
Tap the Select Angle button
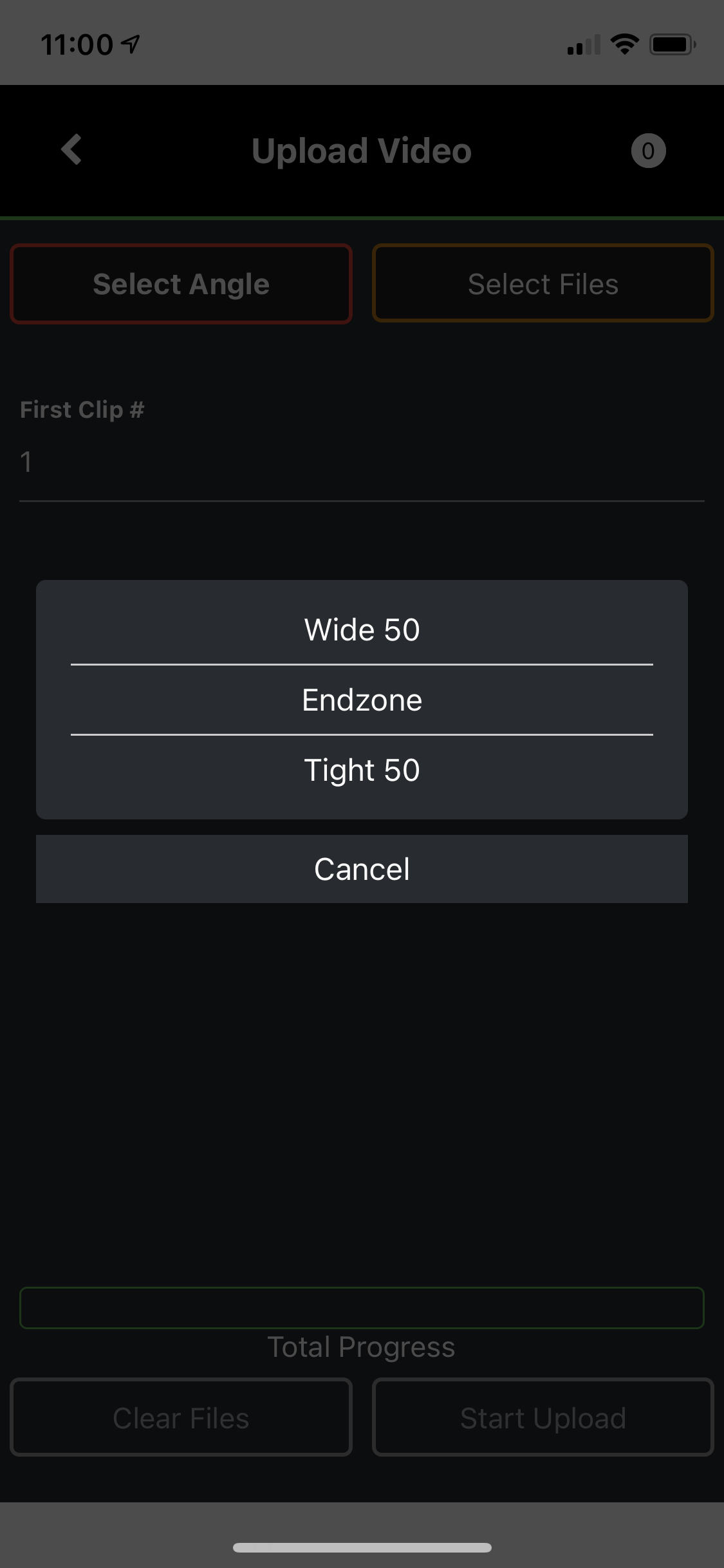(181, 284)
